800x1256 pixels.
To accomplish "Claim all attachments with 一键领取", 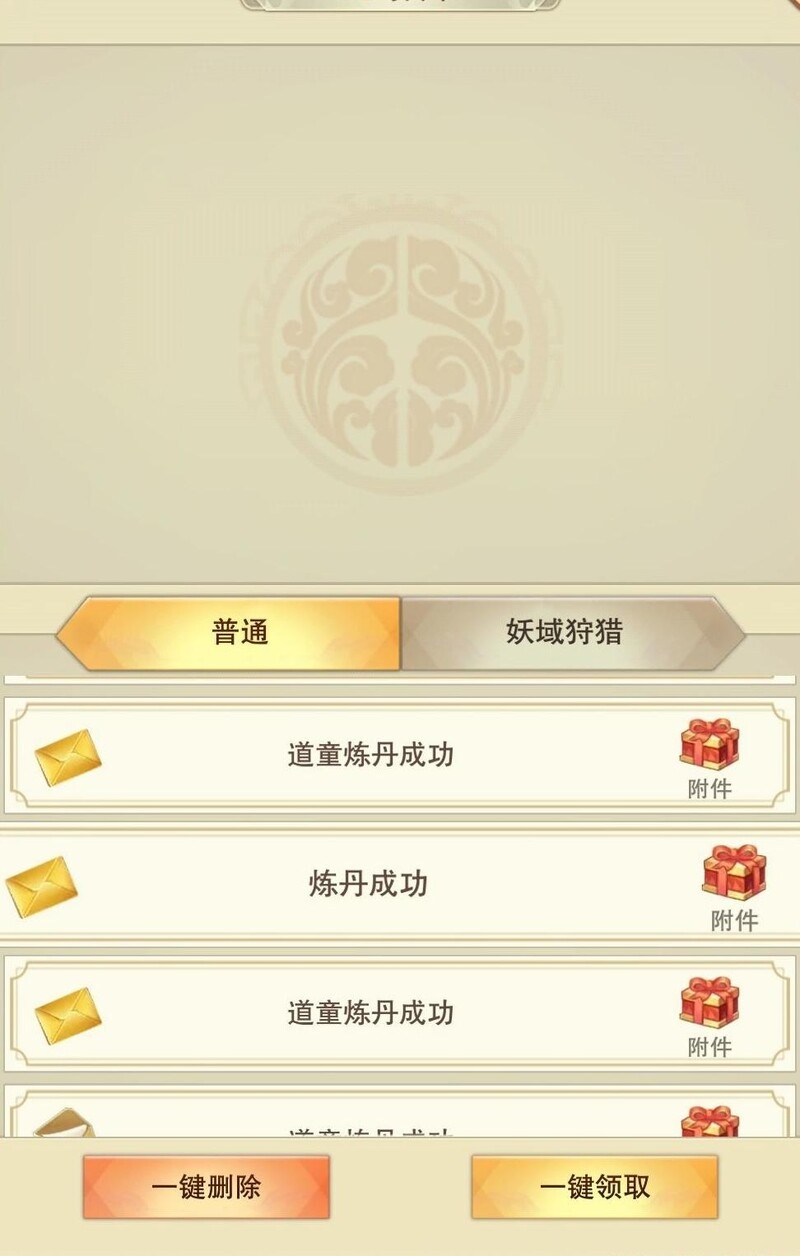I will point(594,1187).
